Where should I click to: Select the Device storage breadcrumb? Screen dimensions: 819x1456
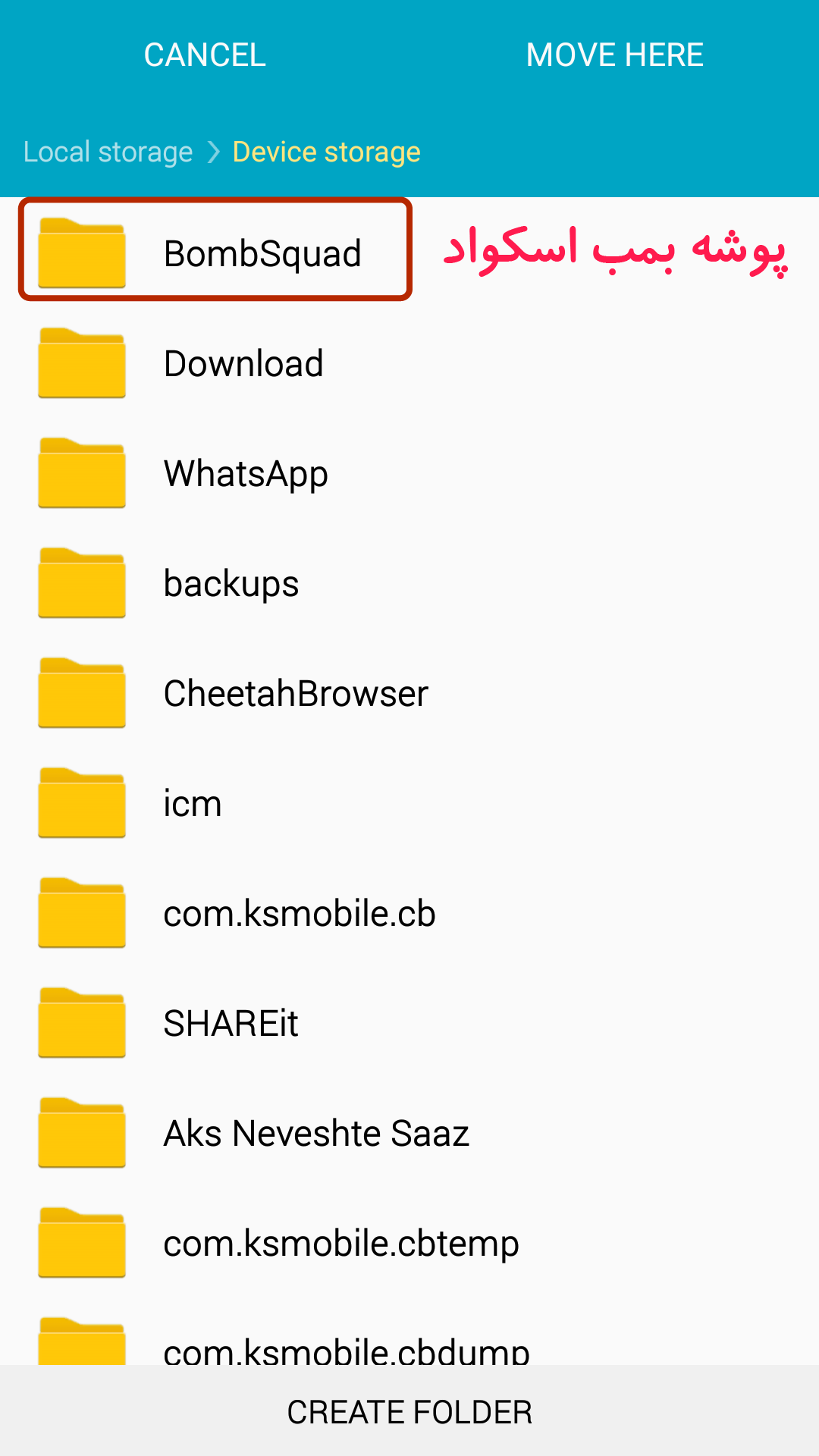tap(326, 152)
